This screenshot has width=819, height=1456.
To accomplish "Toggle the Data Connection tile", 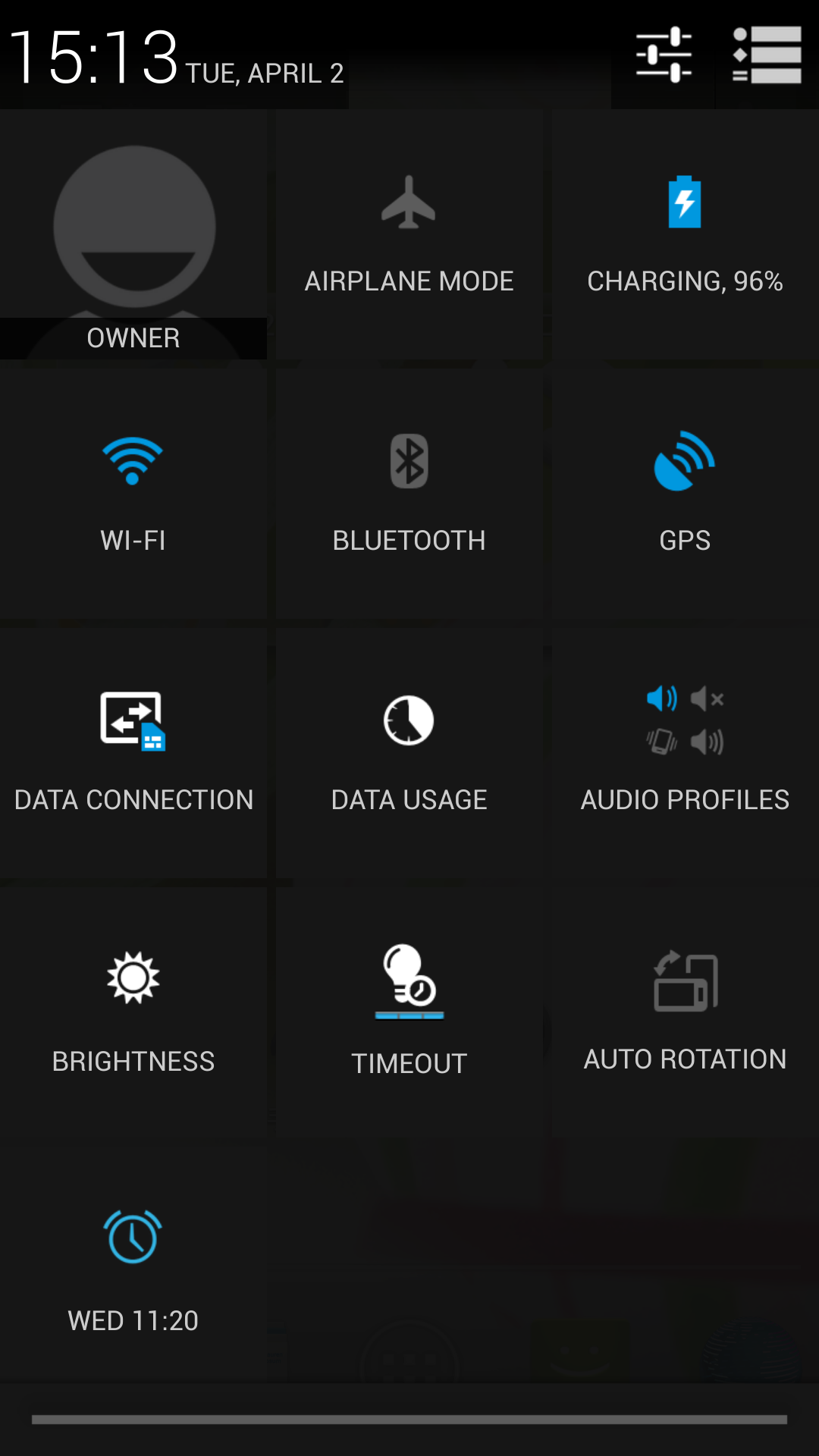I will pyautogui.click(x=133, y=753).
